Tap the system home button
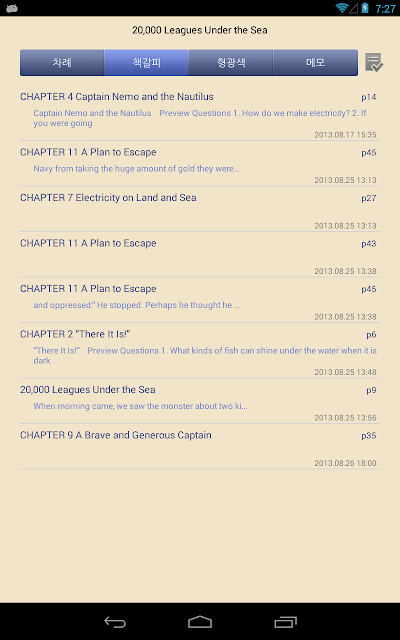Screen dimensions: 400x640 (x=200, y=622)
